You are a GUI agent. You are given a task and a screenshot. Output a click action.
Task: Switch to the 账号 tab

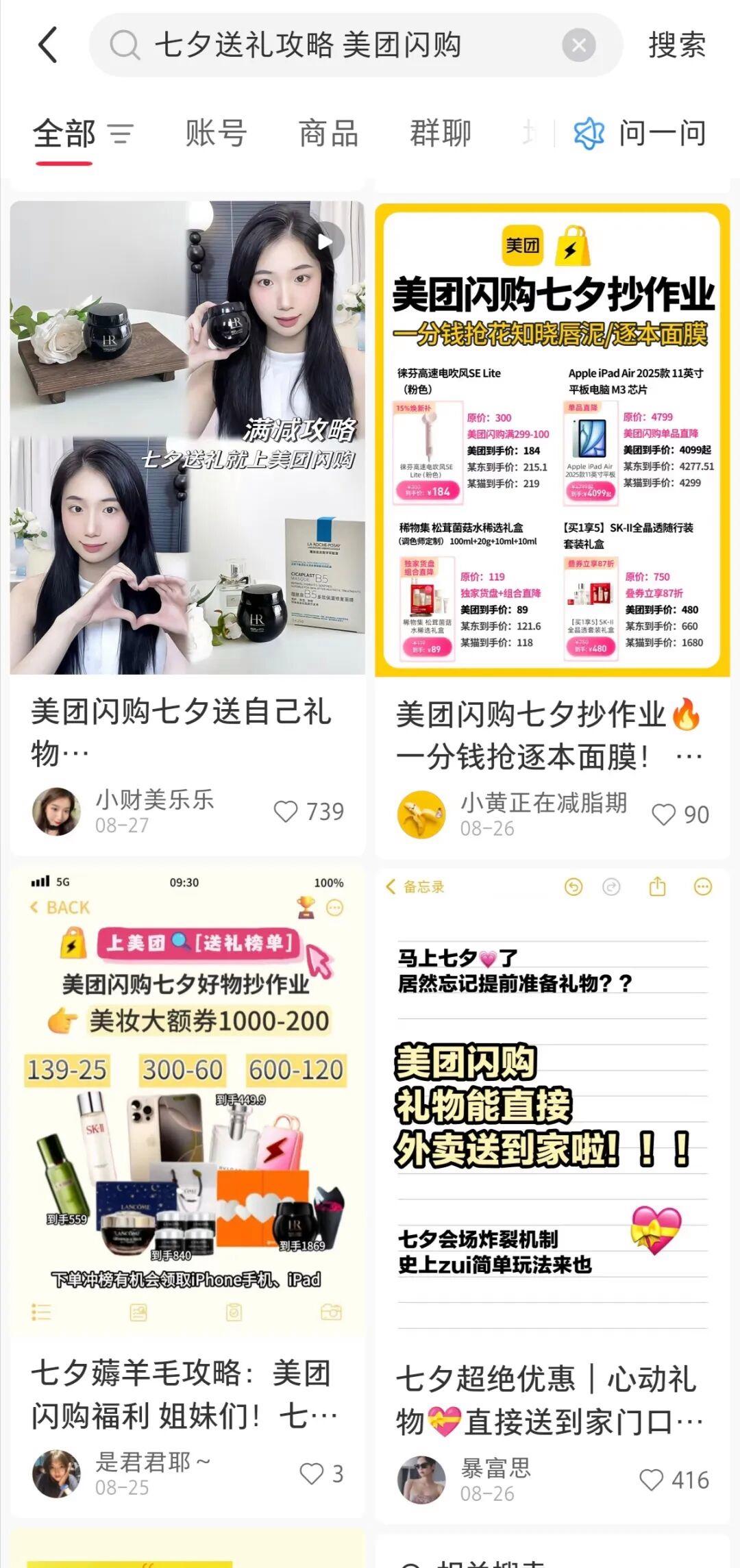point(216,133)
